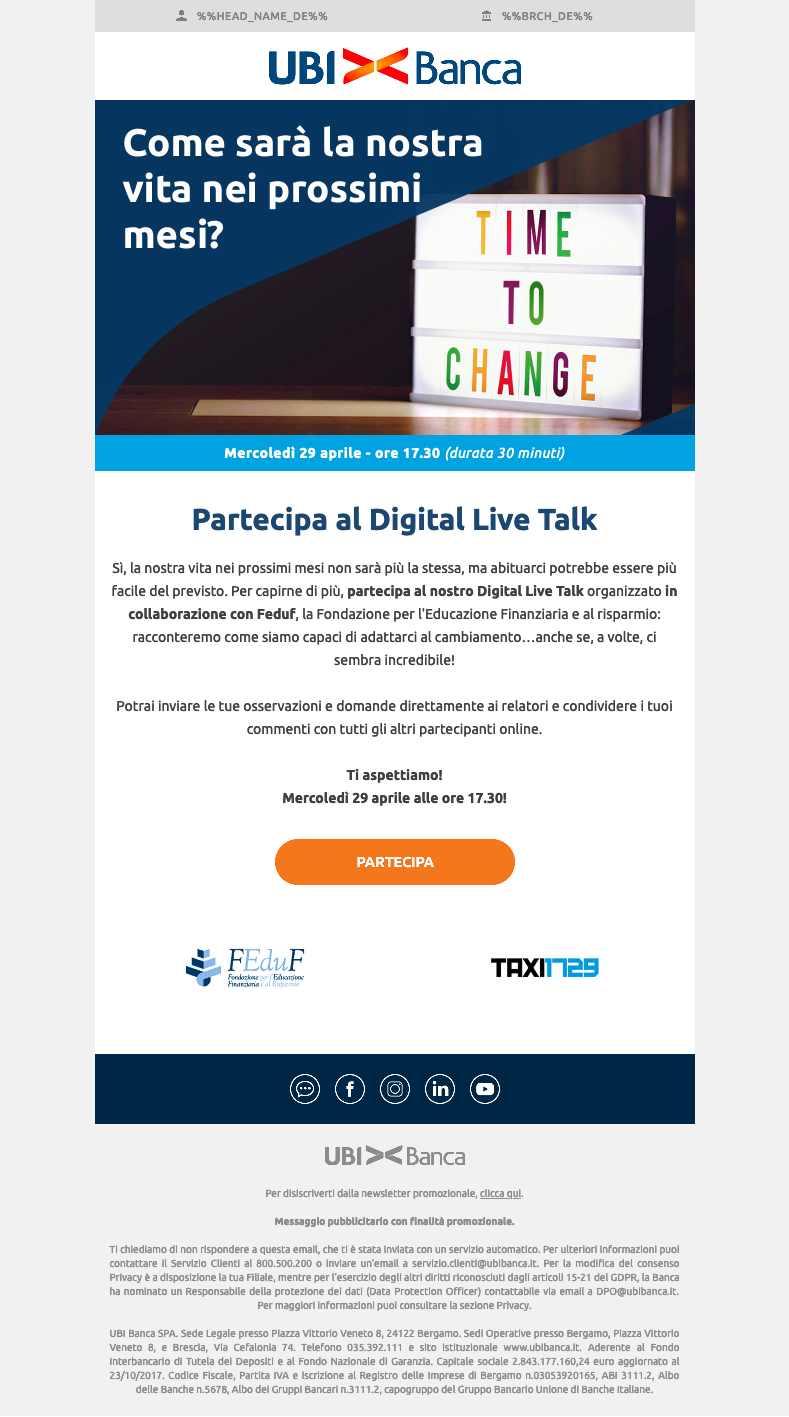
Task: Visit the UBI Banca Facebook page
Action: click(350, 1089)
